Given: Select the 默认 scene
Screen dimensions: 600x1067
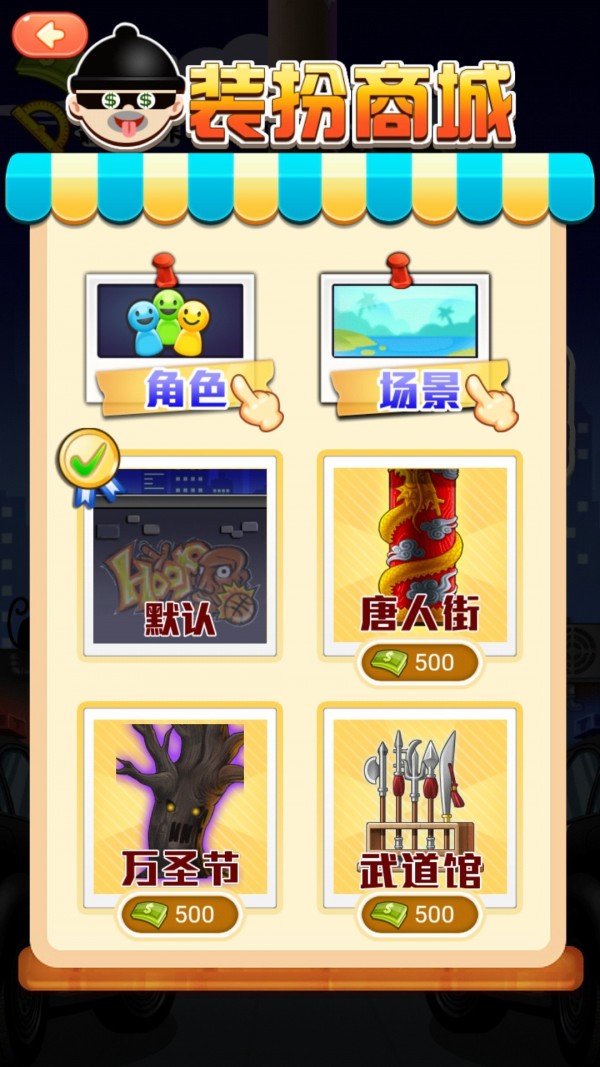Looking at the screenshot, I should pos(180,555).
